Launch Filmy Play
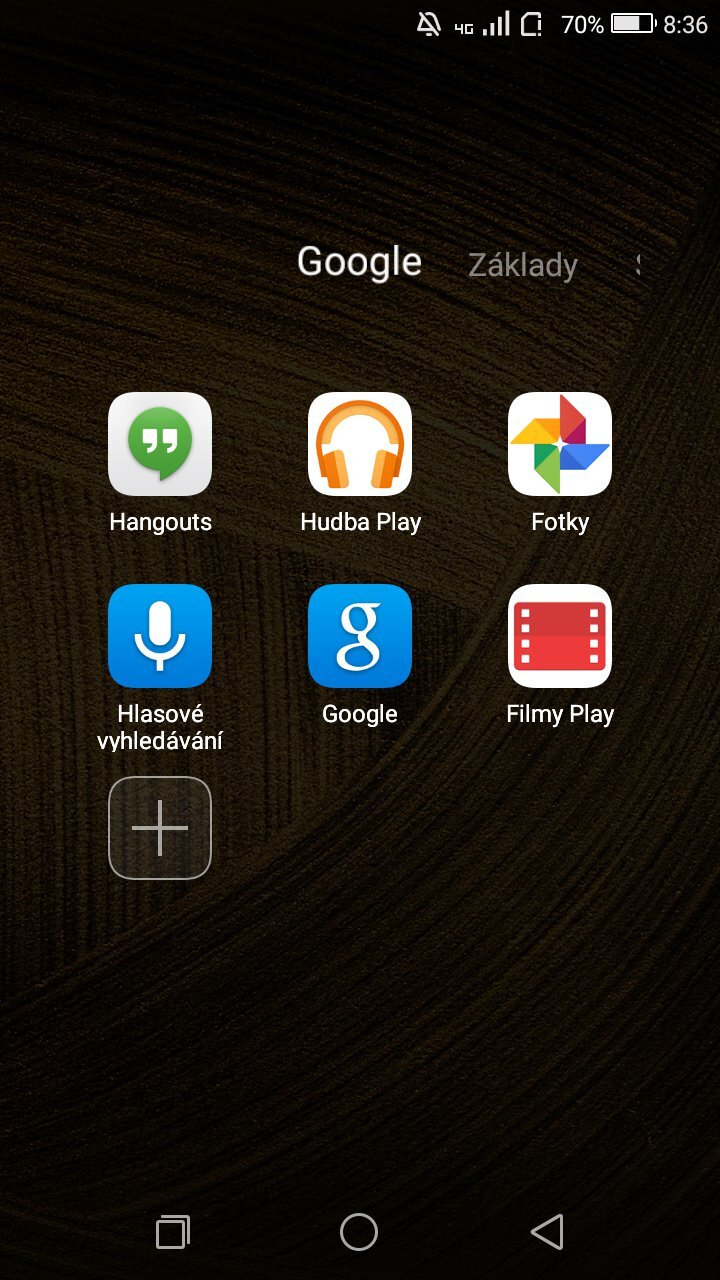 pos(560,635)
